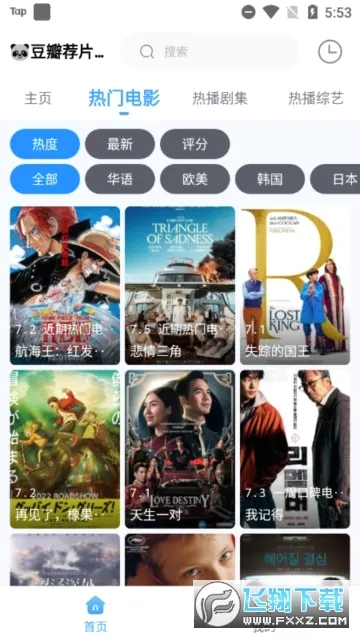
Task: Switch to the 热播综艺 tab
Action: coord(316,98)
